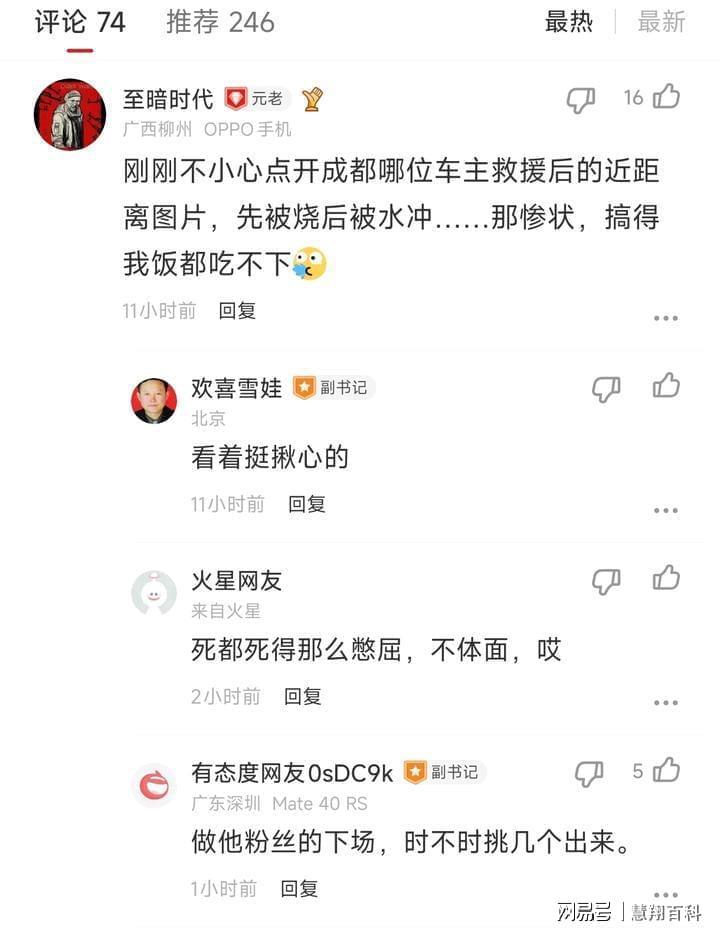This screenshot has width=720, height=932.
Task: Open more options on 欢喜雪娃's reply
Action: [x=666, y=510]
